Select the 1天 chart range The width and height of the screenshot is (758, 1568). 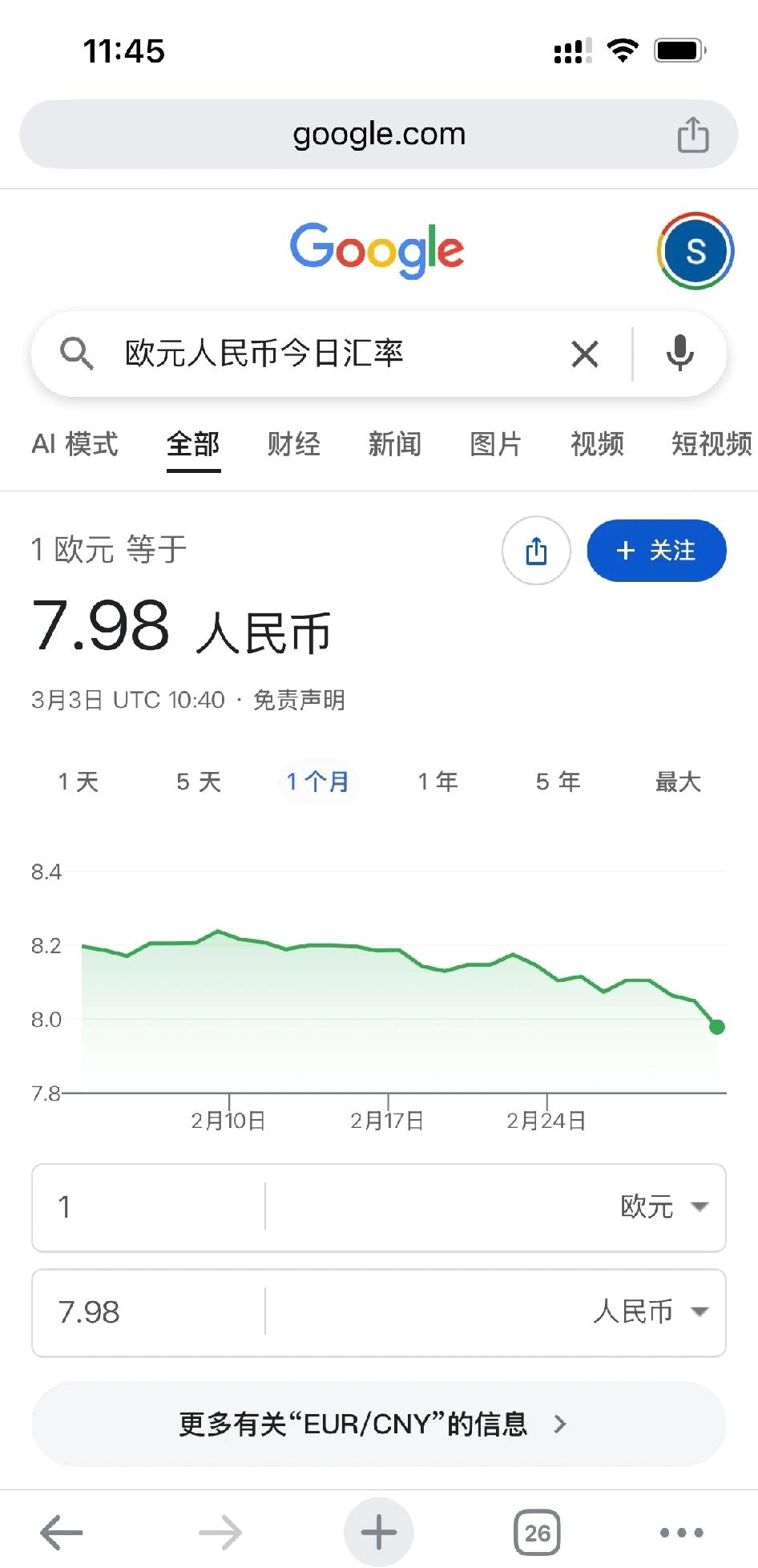pyautogui.click(x=78, y=782)
